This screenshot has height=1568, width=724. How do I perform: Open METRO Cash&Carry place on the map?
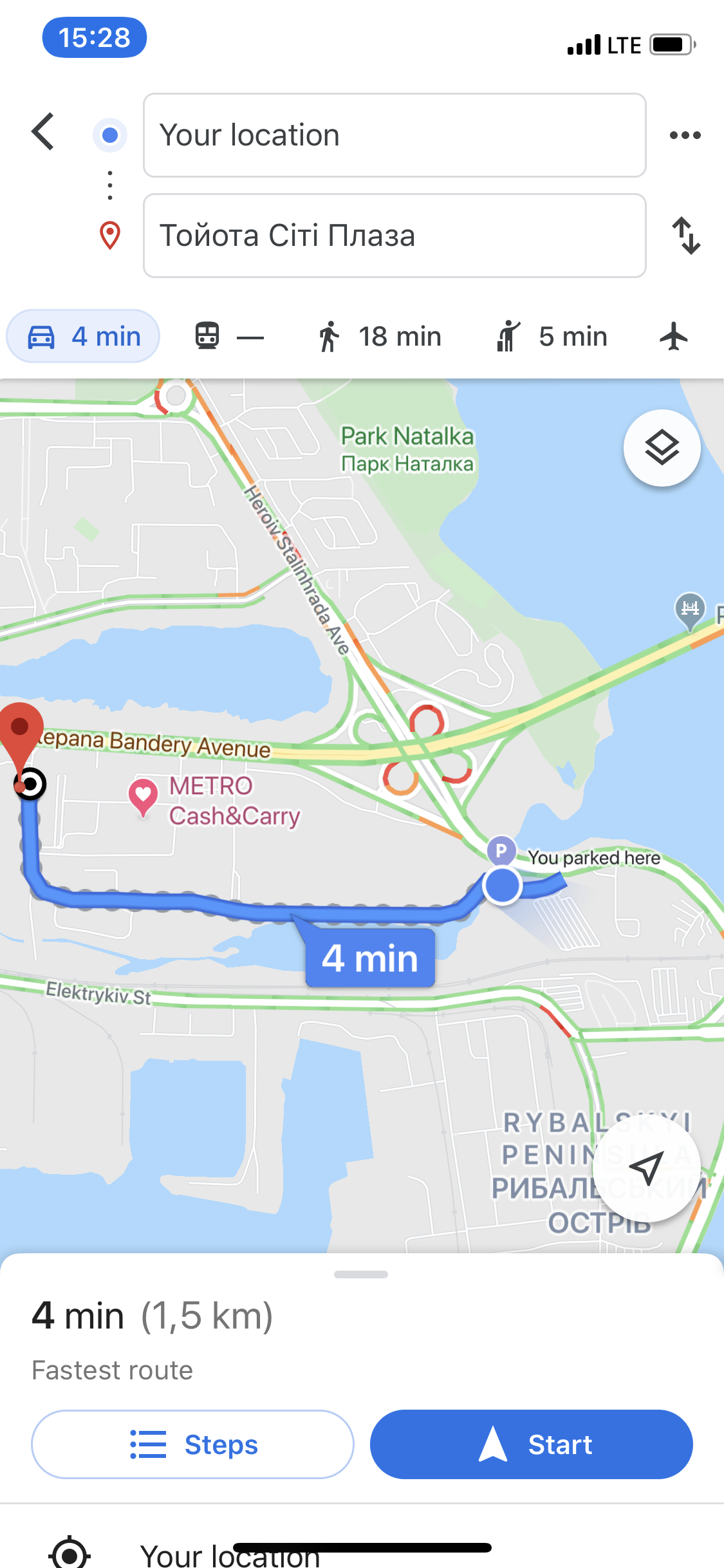coord(144,797)
